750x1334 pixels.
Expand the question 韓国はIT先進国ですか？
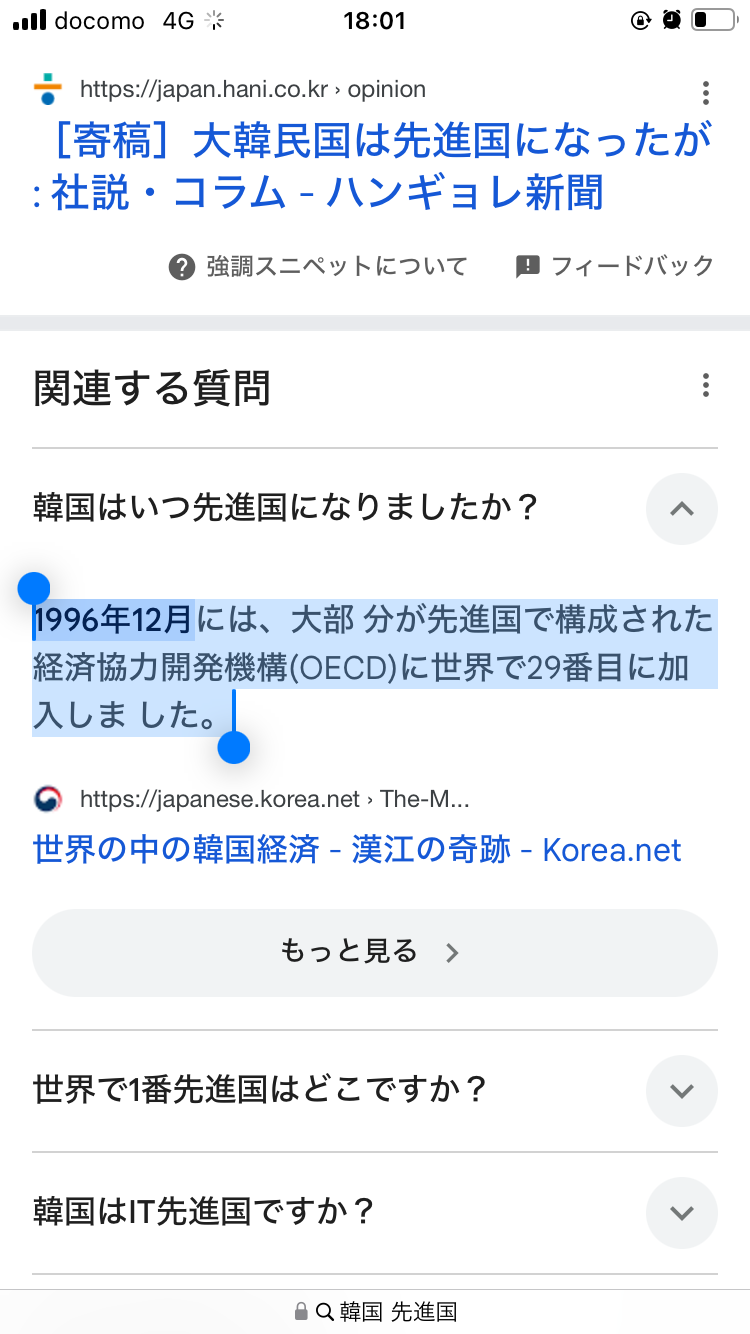coord(681,1213)
